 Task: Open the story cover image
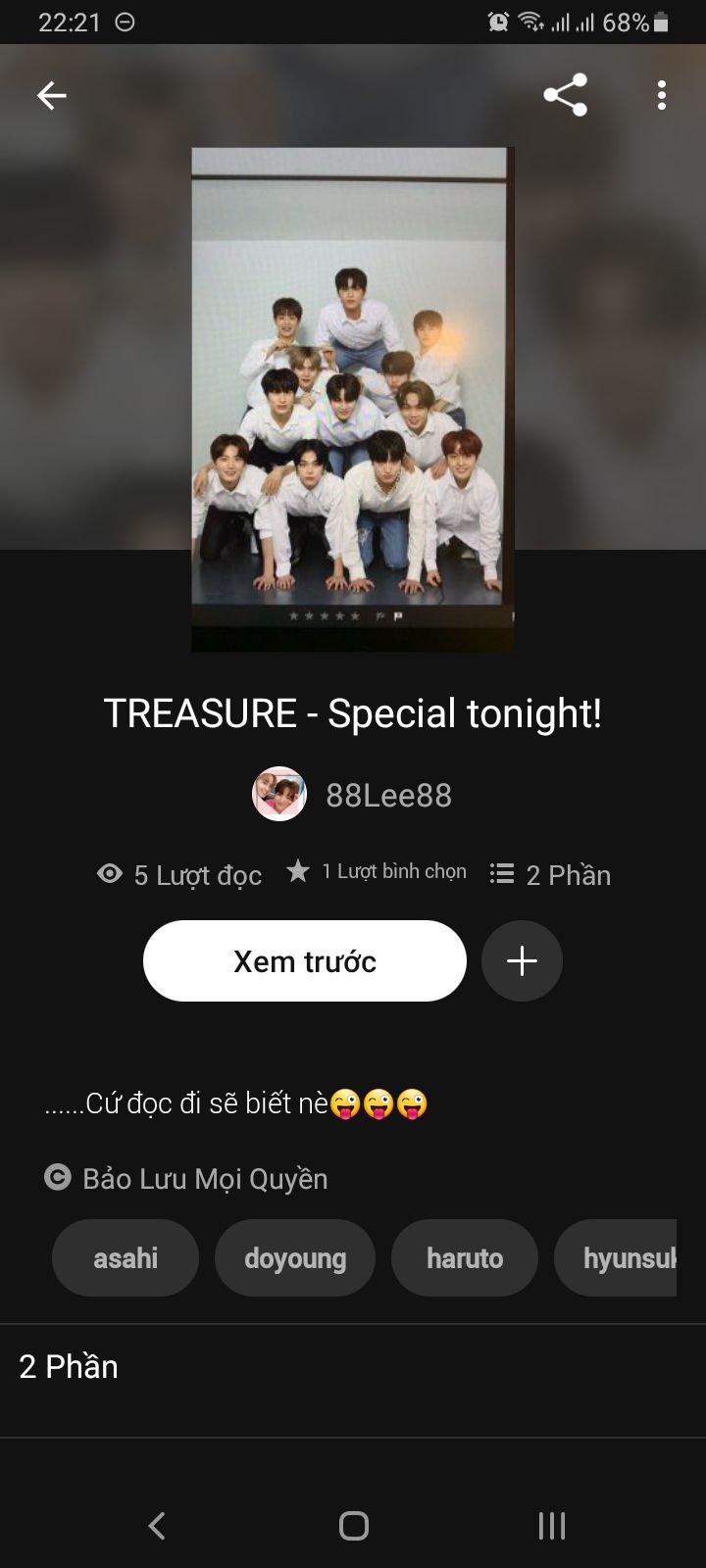click(352, 399)
